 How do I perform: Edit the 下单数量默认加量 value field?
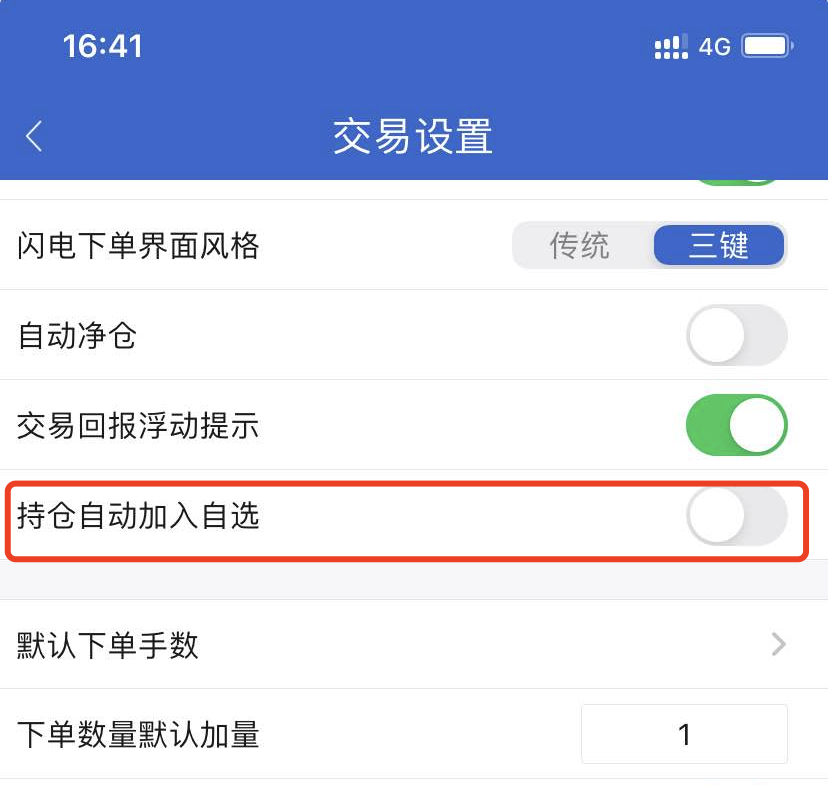684,735
